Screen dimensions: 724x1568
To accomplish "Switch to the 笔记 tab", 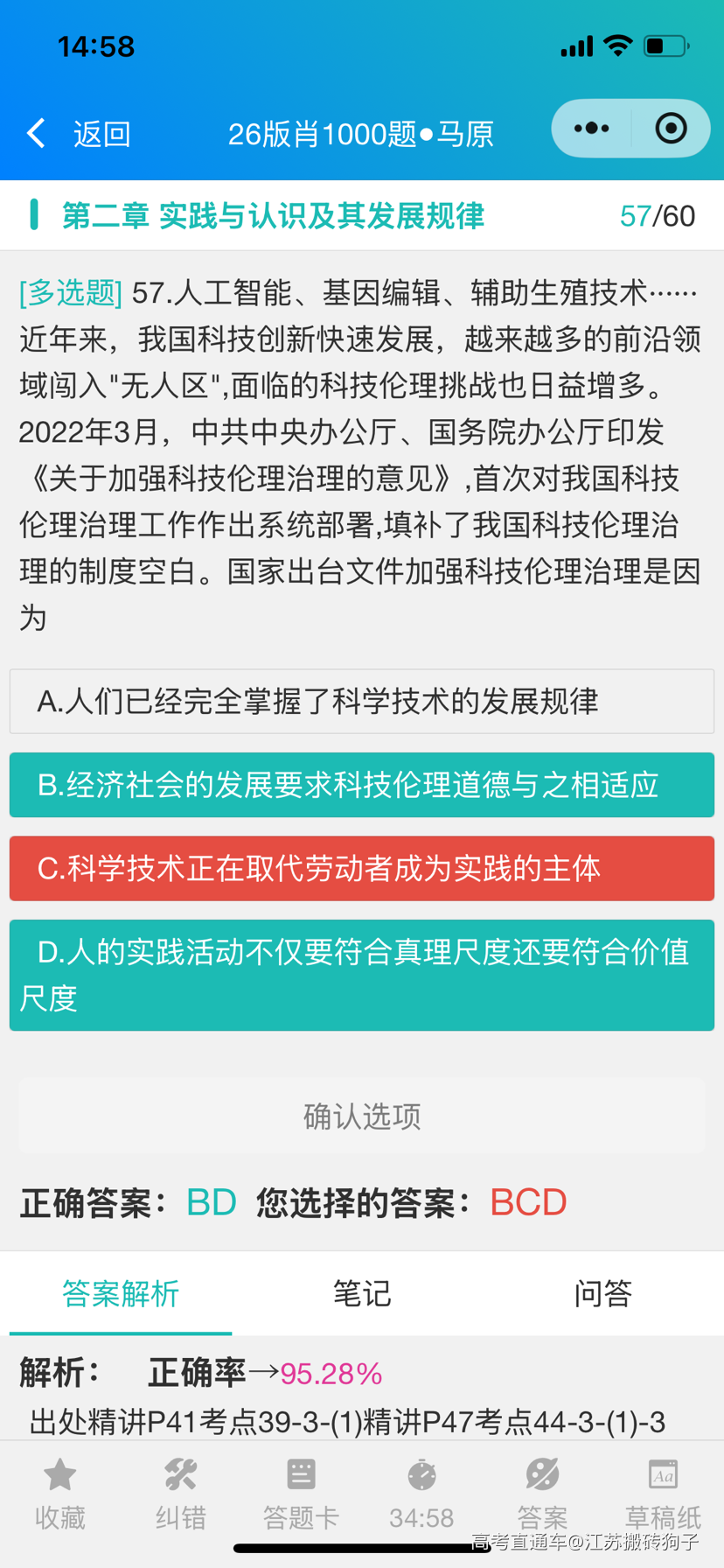I will click(362, 1293).
